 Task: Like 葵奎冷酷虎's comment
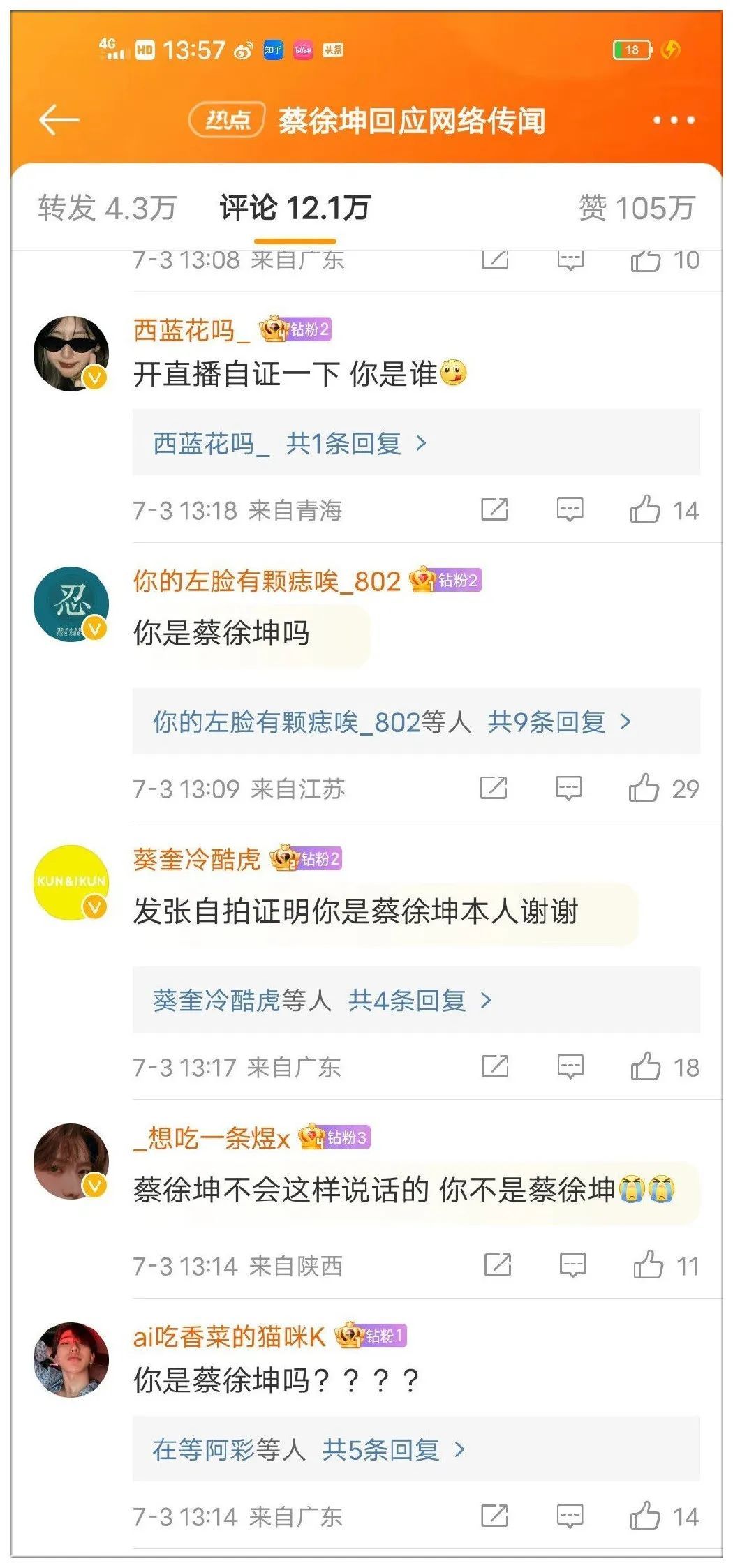point(645,1066)
